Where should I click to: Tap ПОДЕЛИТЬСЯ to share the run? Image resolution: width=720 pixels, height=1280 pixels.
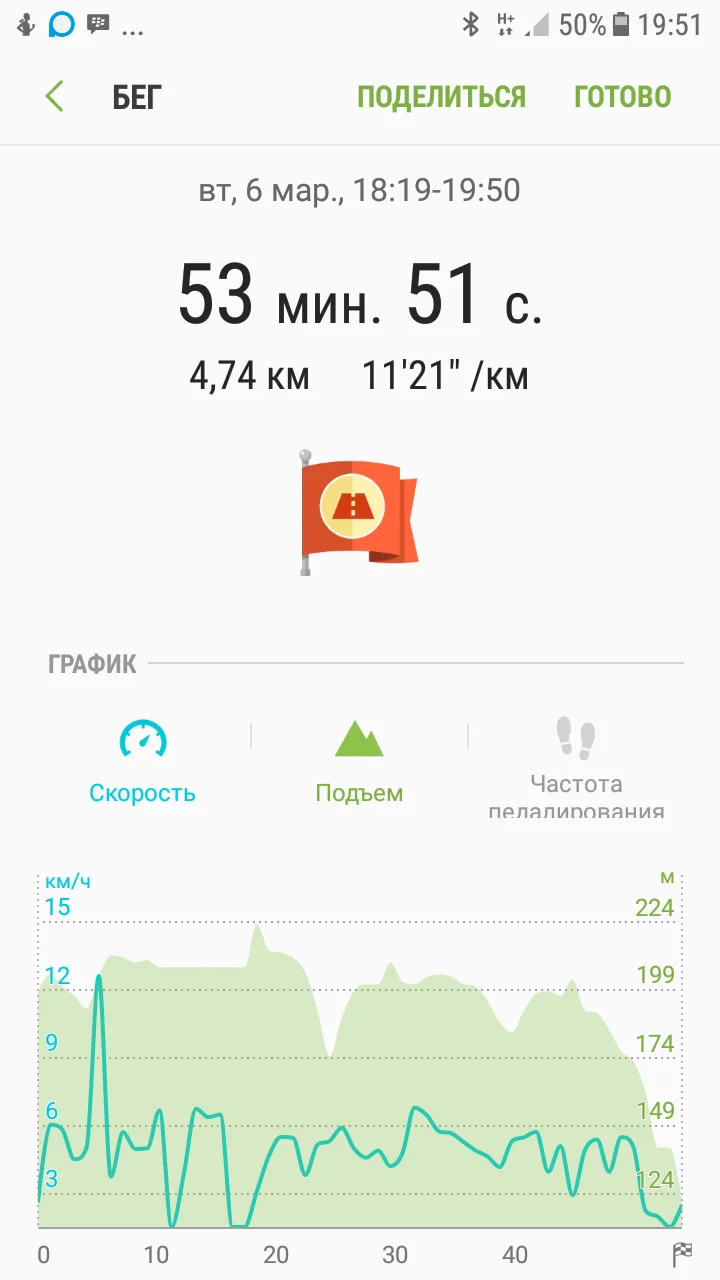(441, 97)
